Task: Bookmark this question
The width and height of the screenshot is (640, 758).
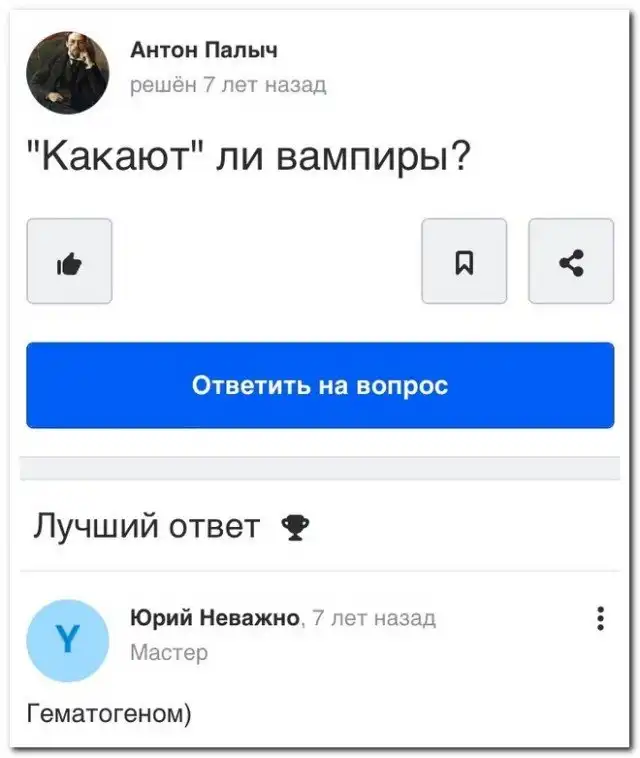Action: tap(464, 262)
